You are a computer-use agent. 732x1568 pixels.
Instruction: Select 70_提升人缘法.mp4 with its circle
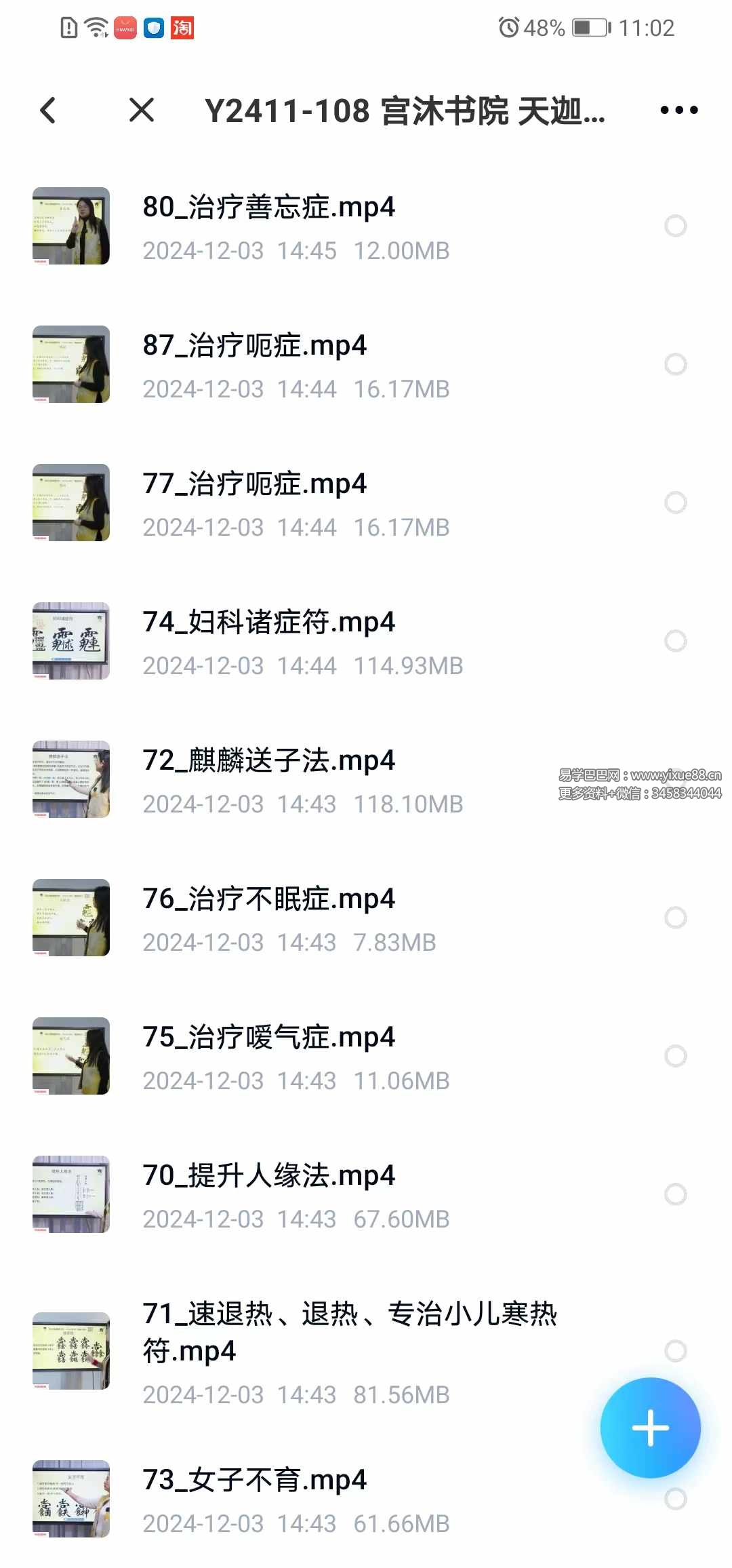click(x=675, y=1194)
